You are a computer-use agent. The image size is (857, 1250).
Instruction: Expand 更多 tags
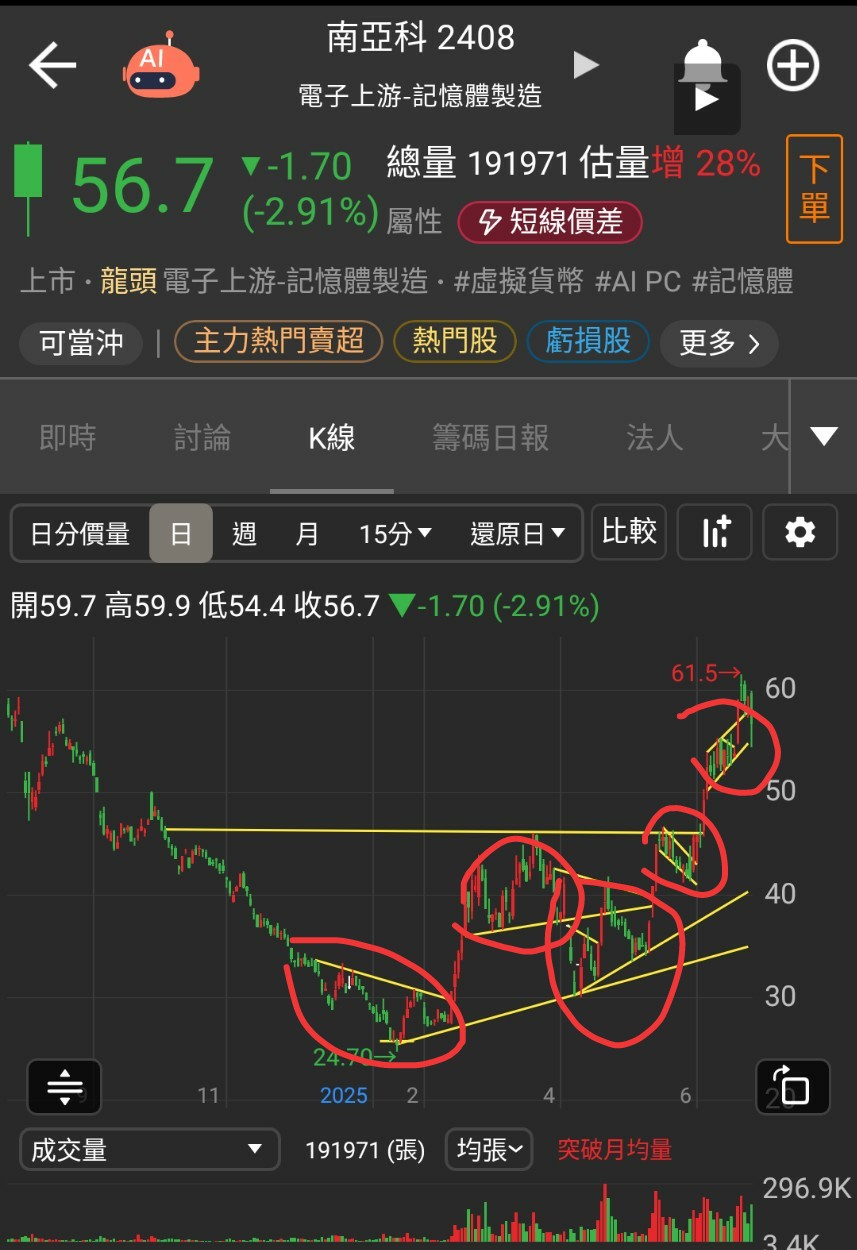pos(719,343)
